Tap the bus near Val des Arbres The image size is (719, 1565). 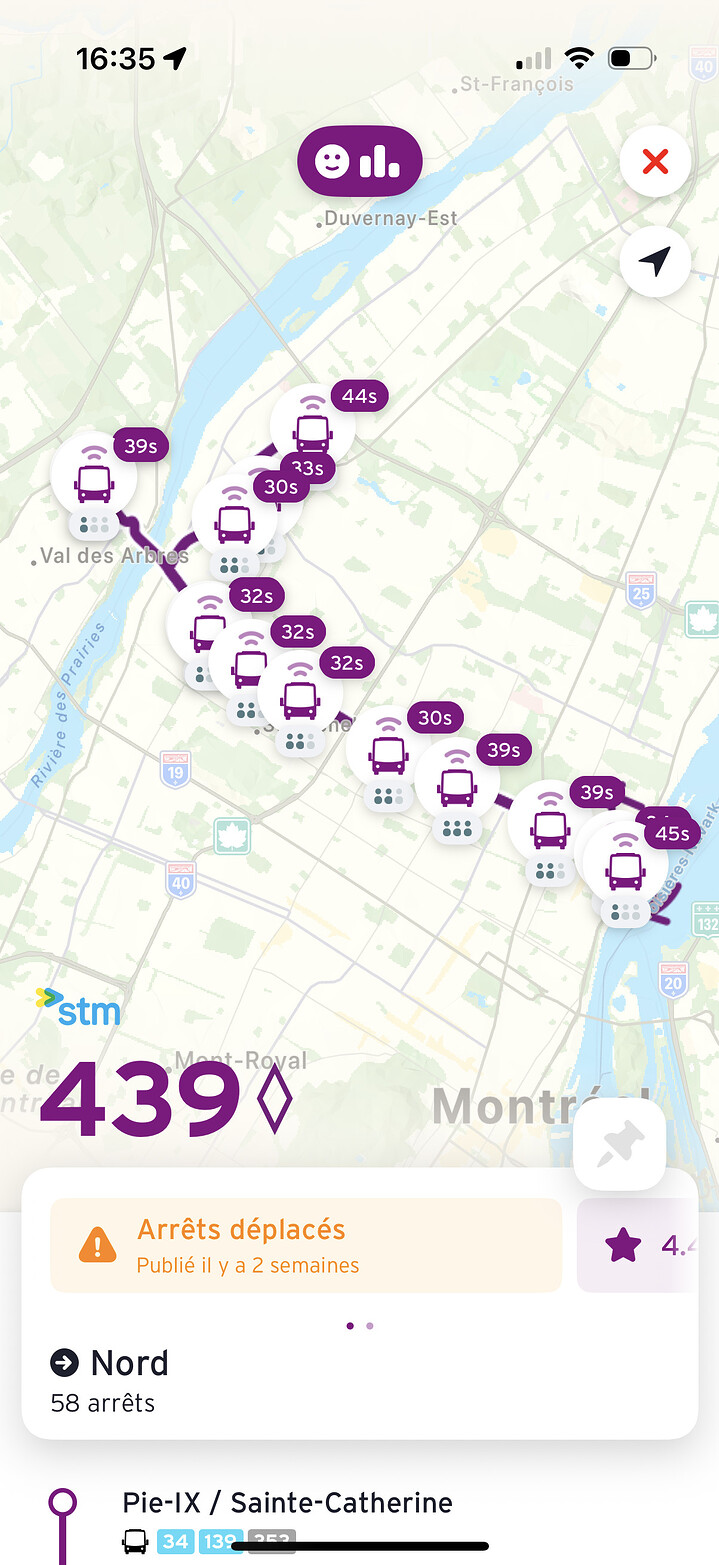click(94, 476)
